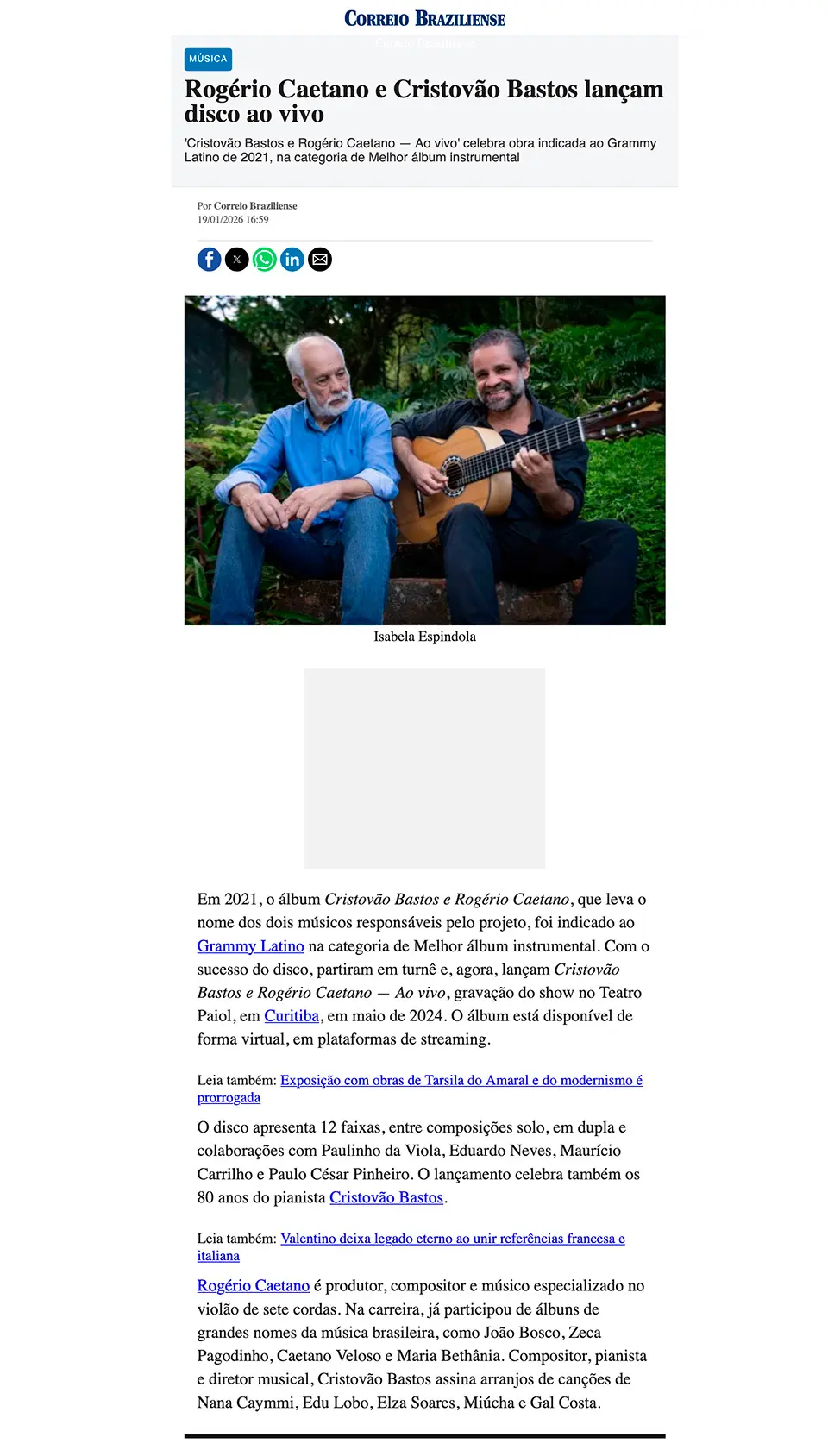Open the Cristovão Bastos link
The image size is (828, 1456).
point(386,1197)
